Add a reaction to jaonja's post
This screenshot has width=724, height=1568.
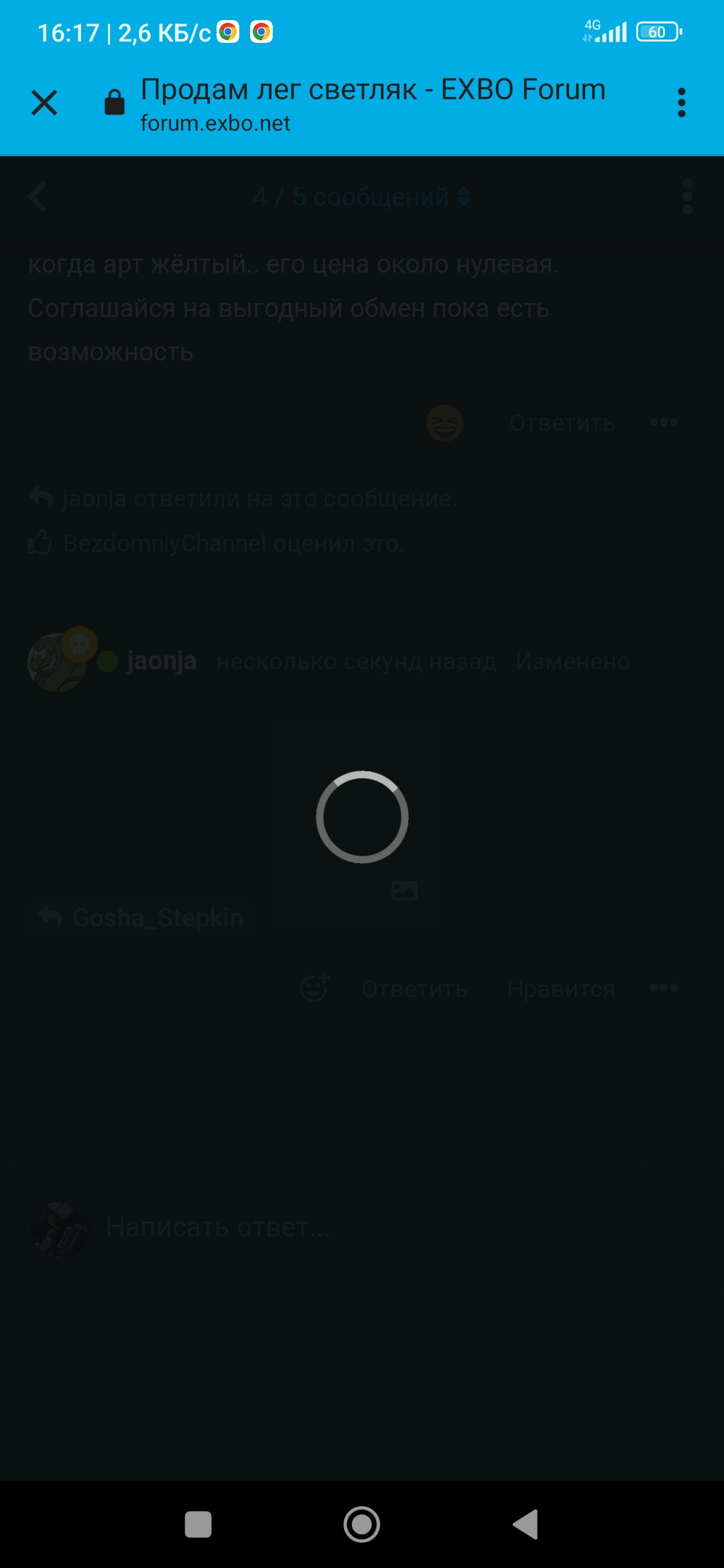coord(314,988)
